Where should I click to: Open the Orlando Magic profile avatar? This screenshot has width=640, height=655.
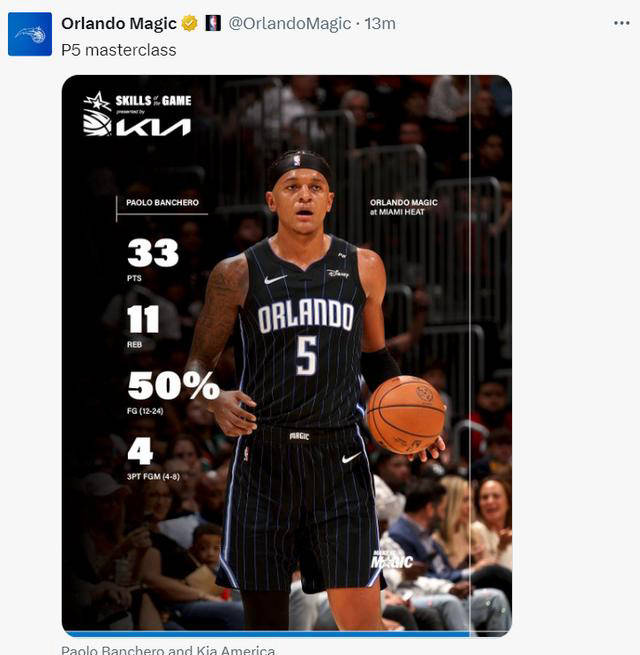(x=30, y=35)
